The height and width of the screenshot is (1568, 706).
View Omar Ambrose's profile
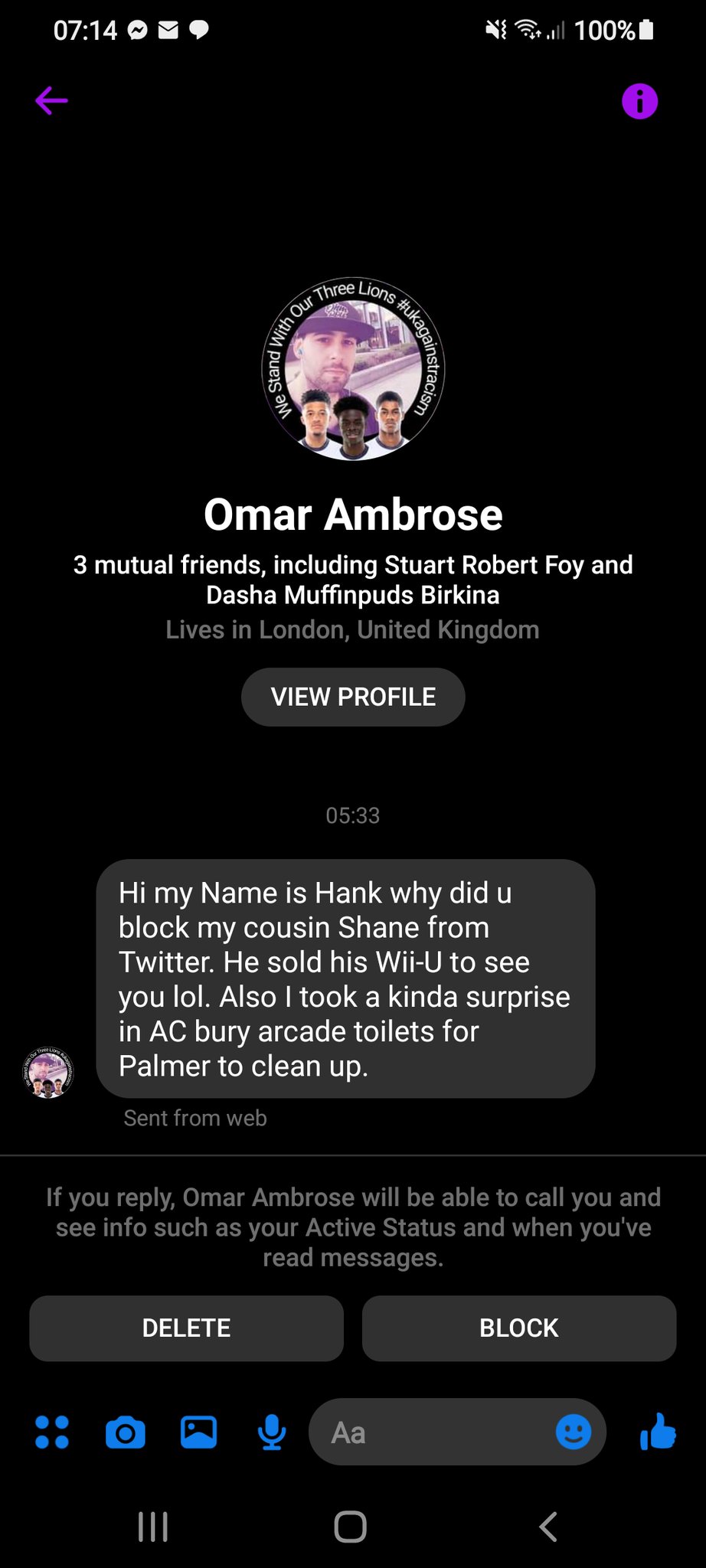353,697
